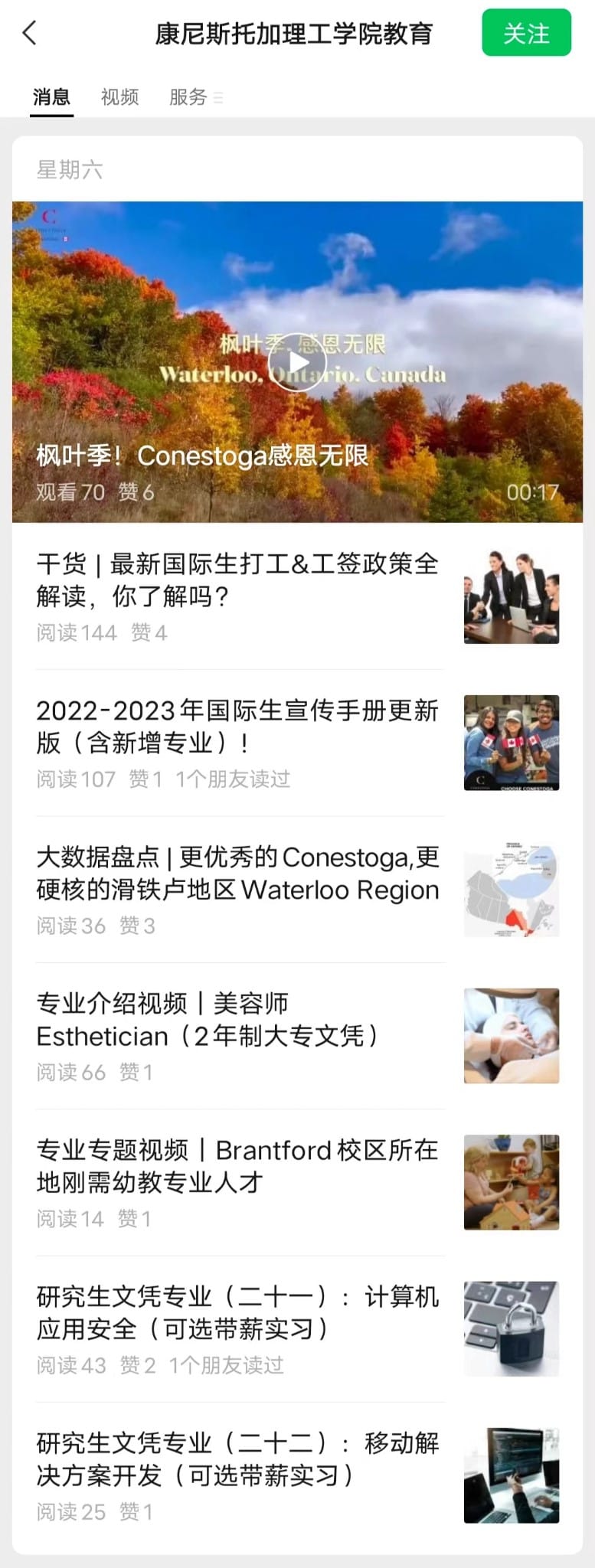
Task: Open the 移动解决方案开发 graduate certificate article
Action: click(x=237, y=1459)
